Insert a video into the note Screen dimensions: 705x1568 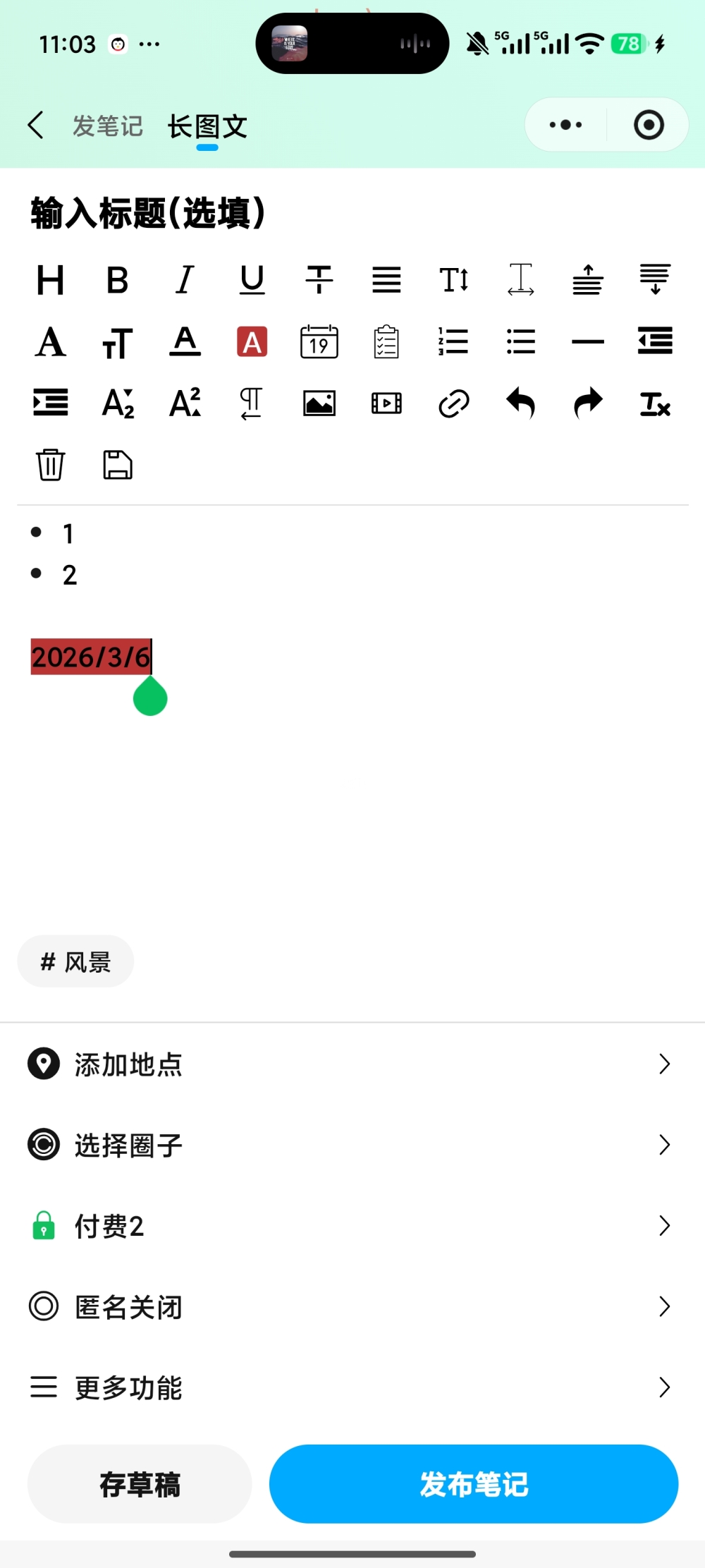click(x=386, y=403)
